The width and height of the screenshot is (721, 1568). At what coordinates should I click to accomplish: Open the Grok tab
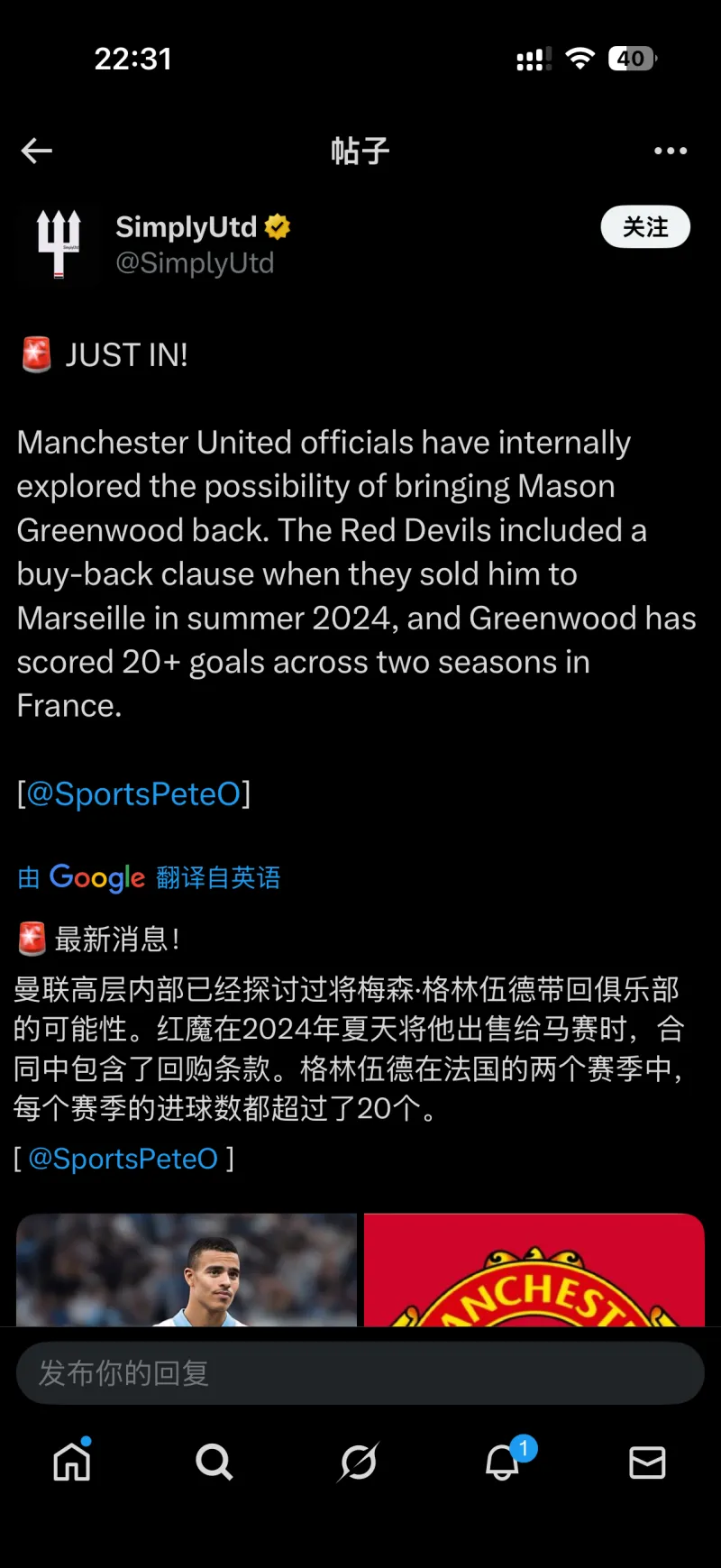(x=358, y=1463)
